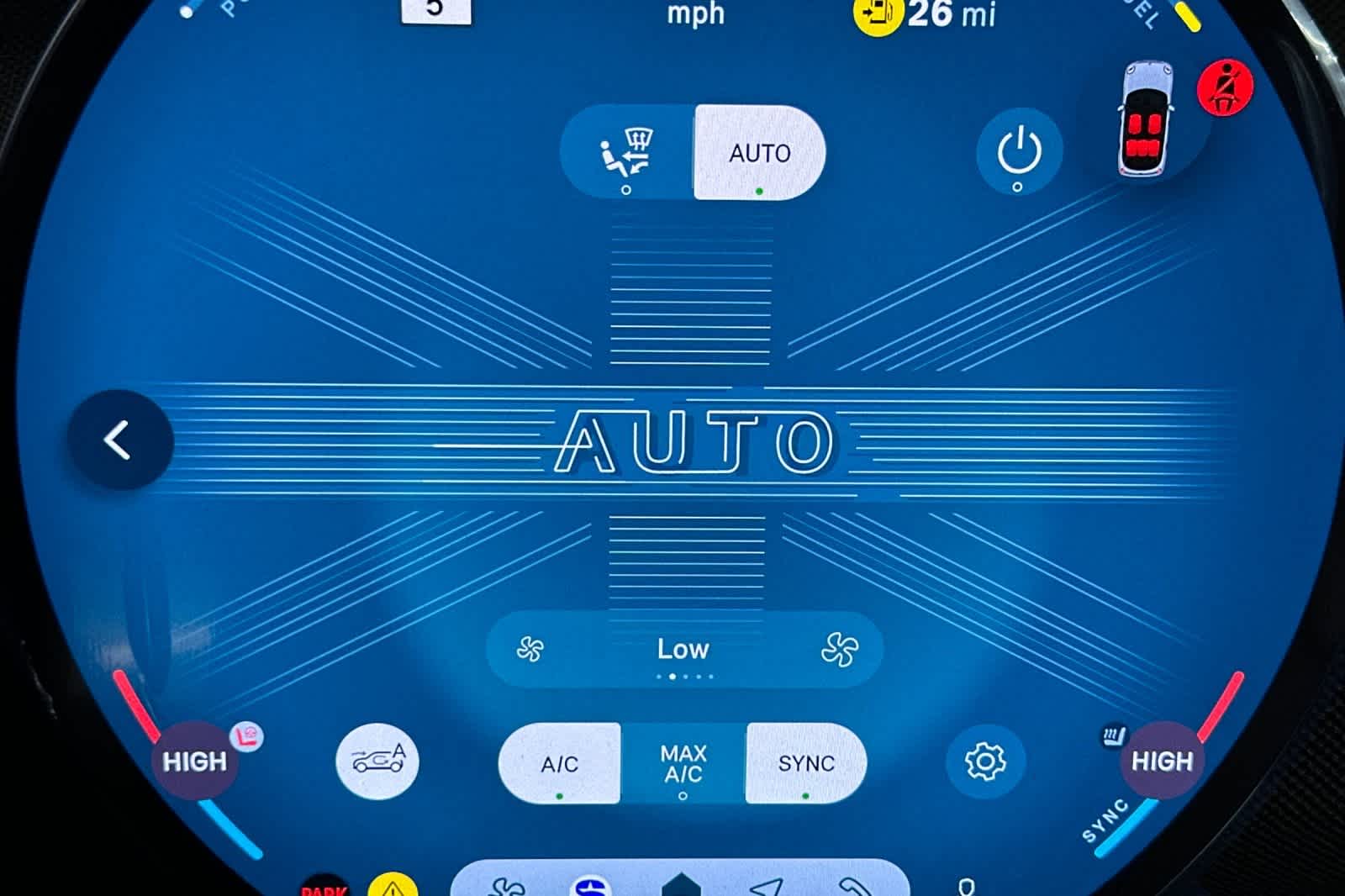Activate MAX A/C
This screenshot has width=1345, height=896.
tap(683, 763)
